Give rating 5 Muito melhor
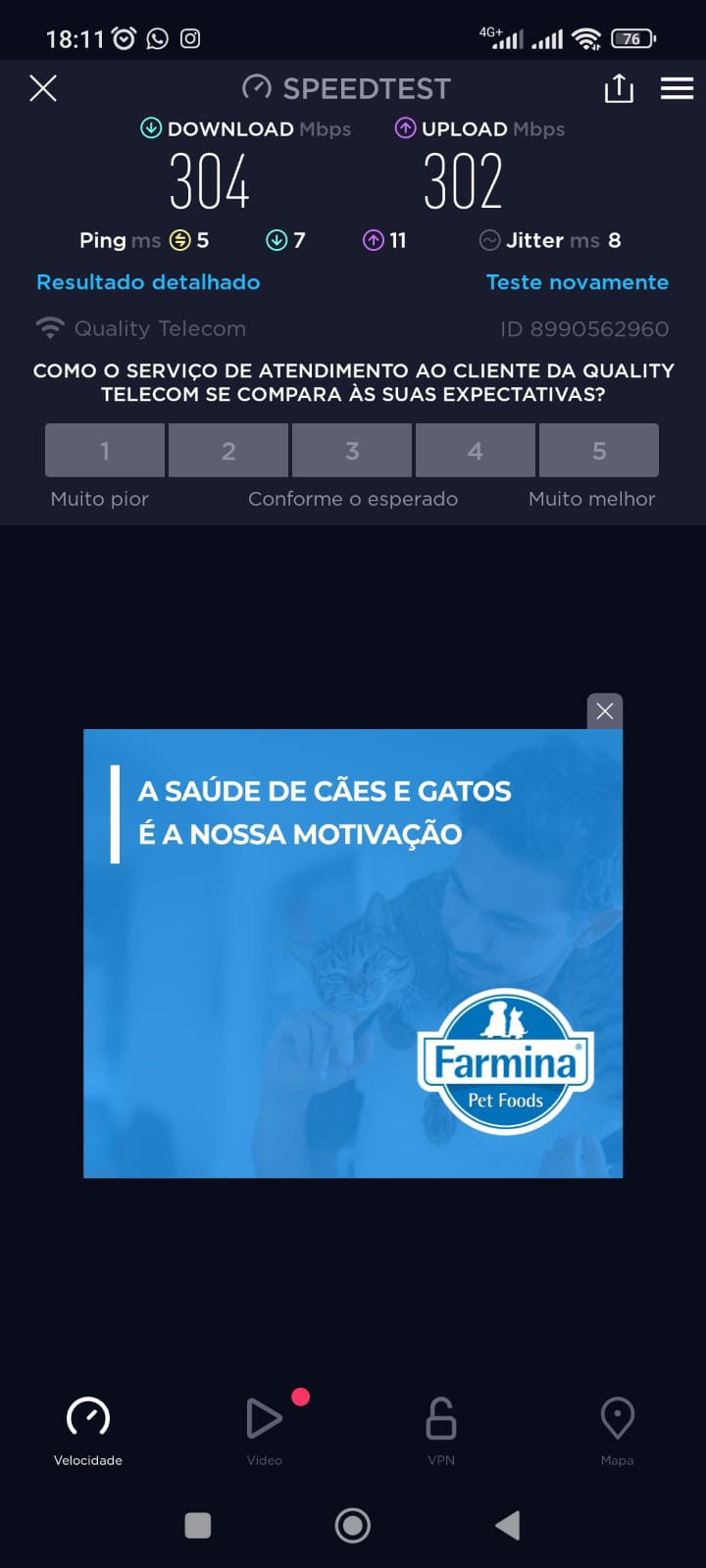 click(x=599, y=451)
